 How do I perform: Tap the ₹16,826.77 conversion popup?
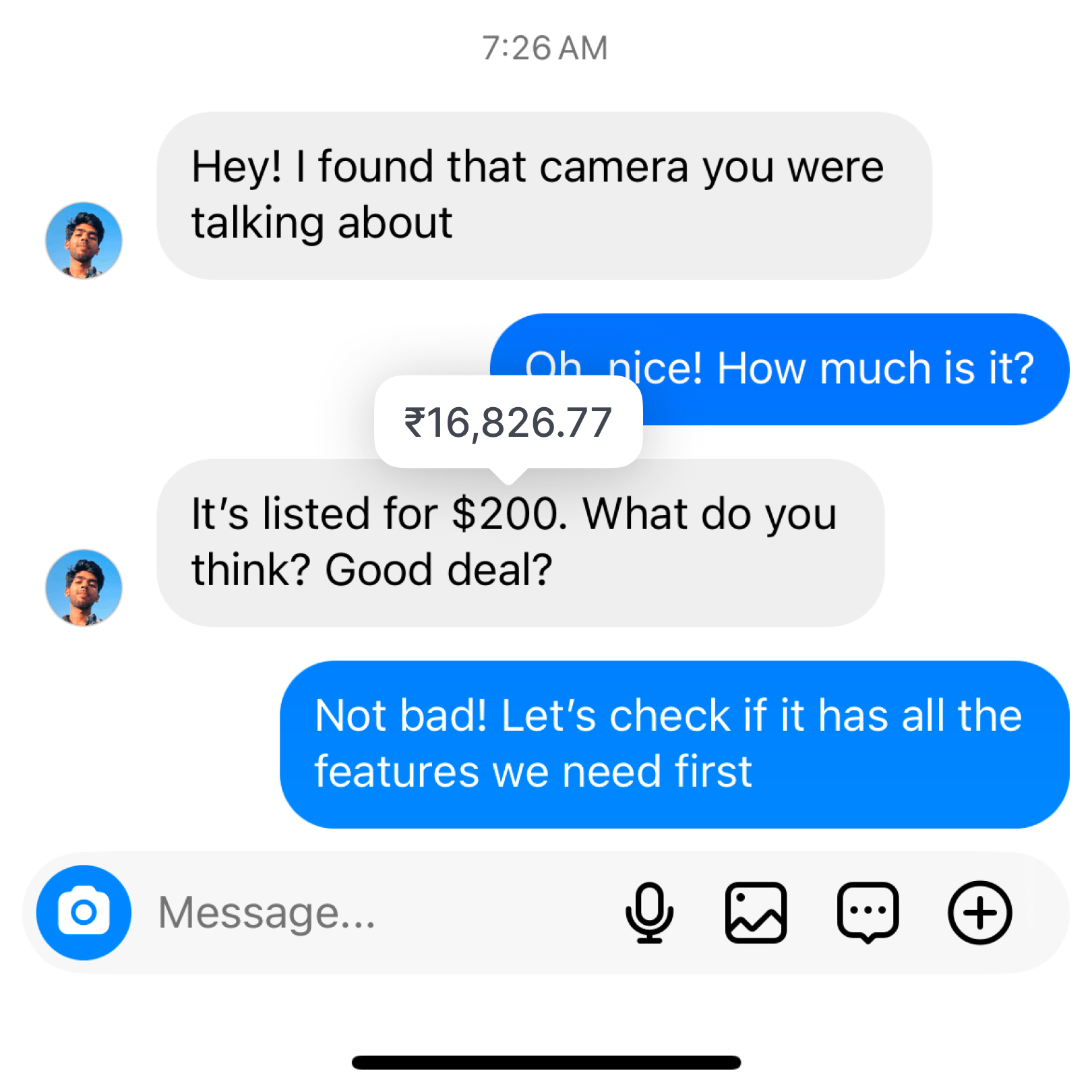click(508, 423)
